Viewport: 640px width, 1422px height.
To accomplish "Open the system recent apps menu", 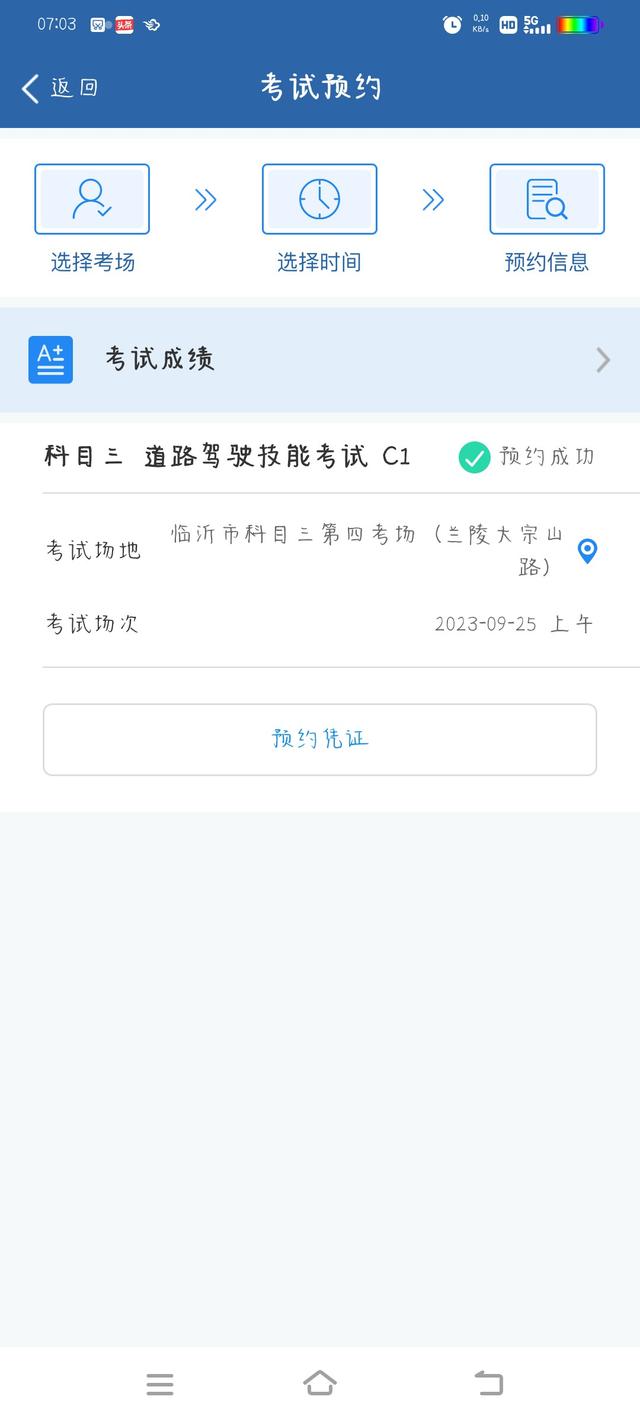I will point(160,1384).
